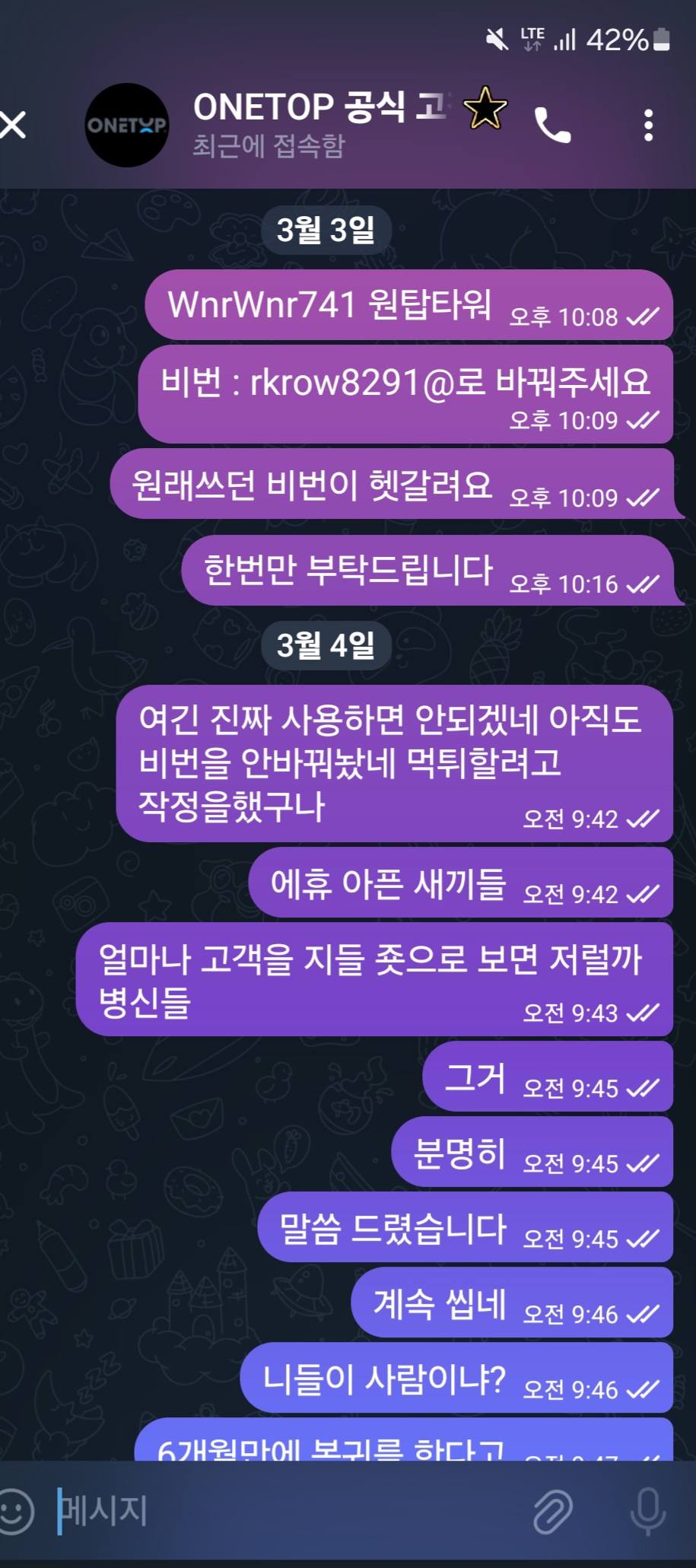Viewport: 696px width, 1568px height.
Task: Attach a file with the paperclip
Action: coord(552,1511)
